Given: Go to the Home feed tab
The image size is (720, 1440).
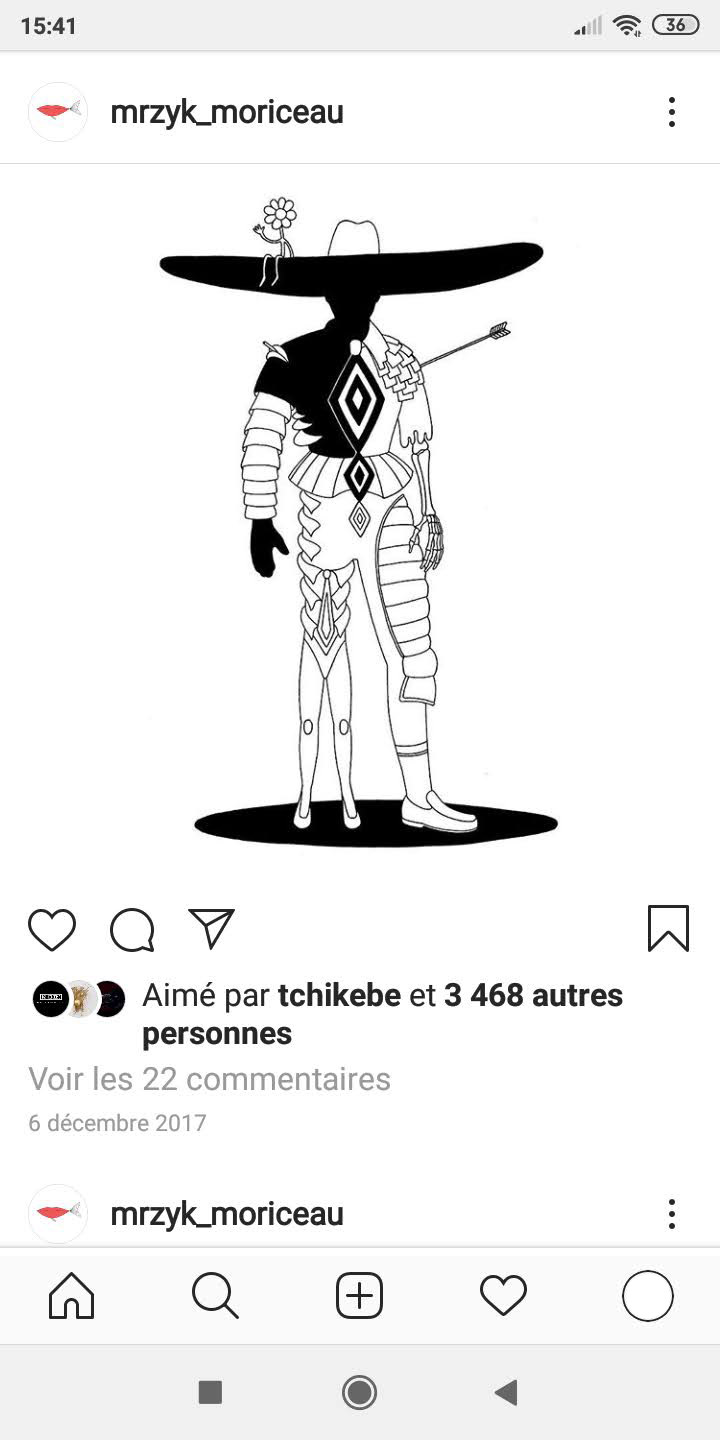Looking at the screenshot, I should pos(72,1296).
